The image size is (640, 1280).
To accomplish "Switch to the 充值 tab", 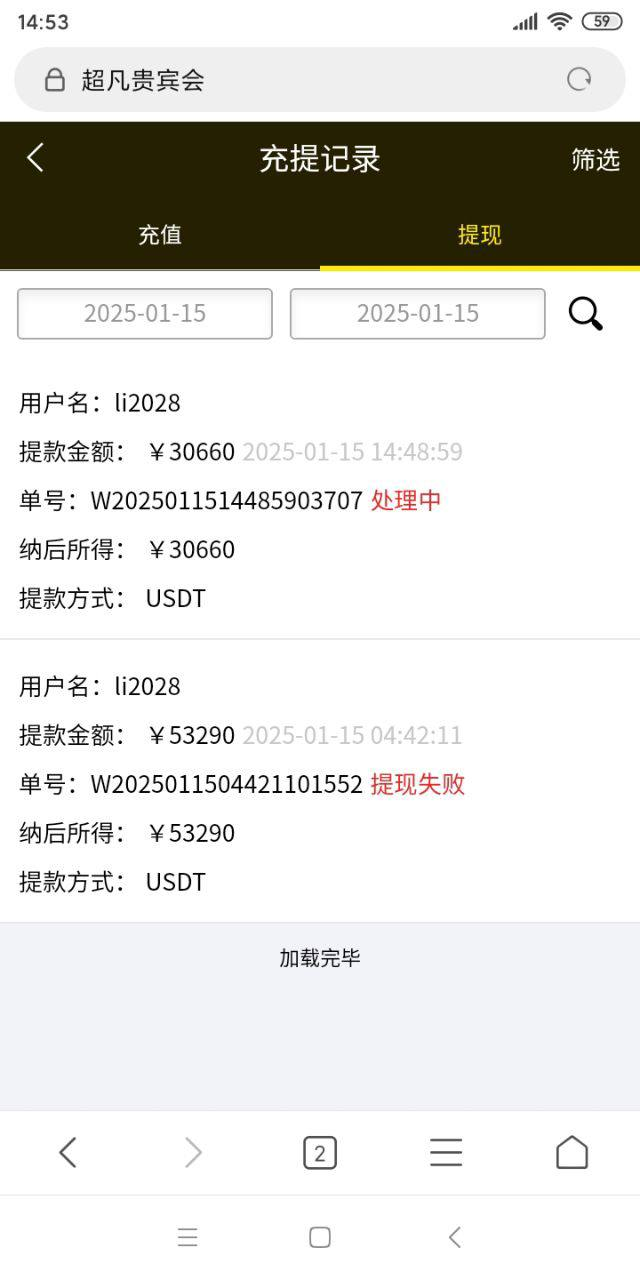I will point(160,235).
